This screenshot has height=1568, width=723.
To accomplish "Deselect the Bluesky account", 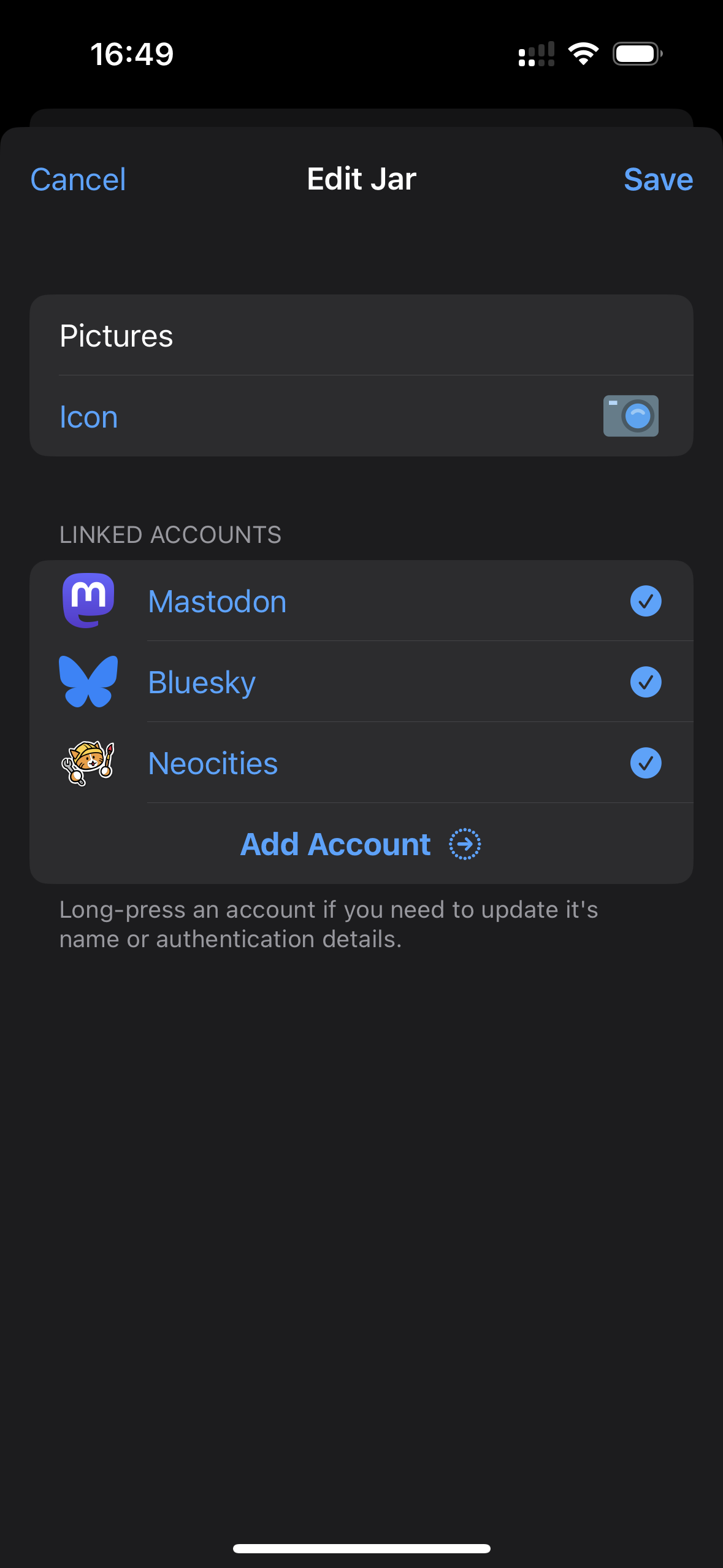I will pyautogui.click(x=646, y=682).
